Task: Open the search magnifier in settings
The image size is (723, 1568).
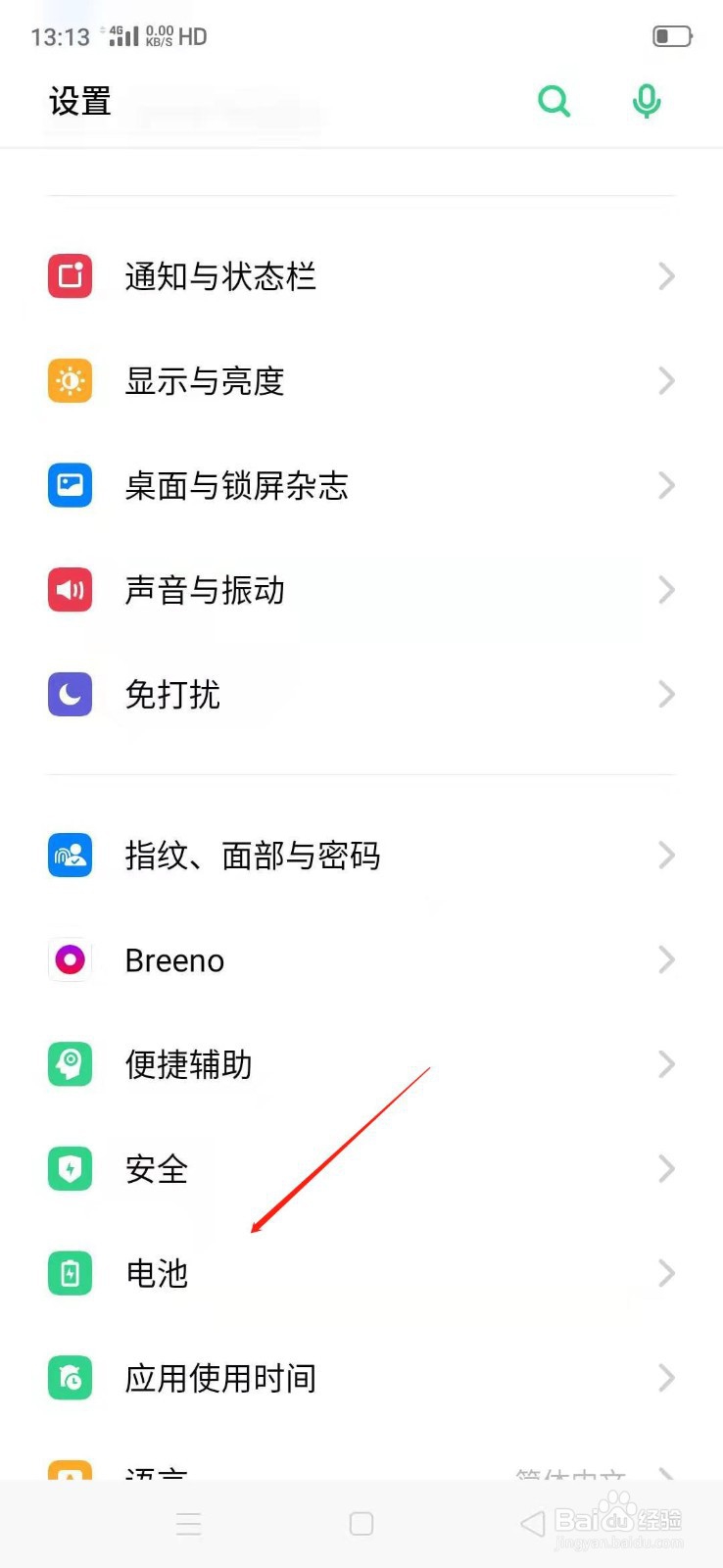Action: click(x=554, y=101)
